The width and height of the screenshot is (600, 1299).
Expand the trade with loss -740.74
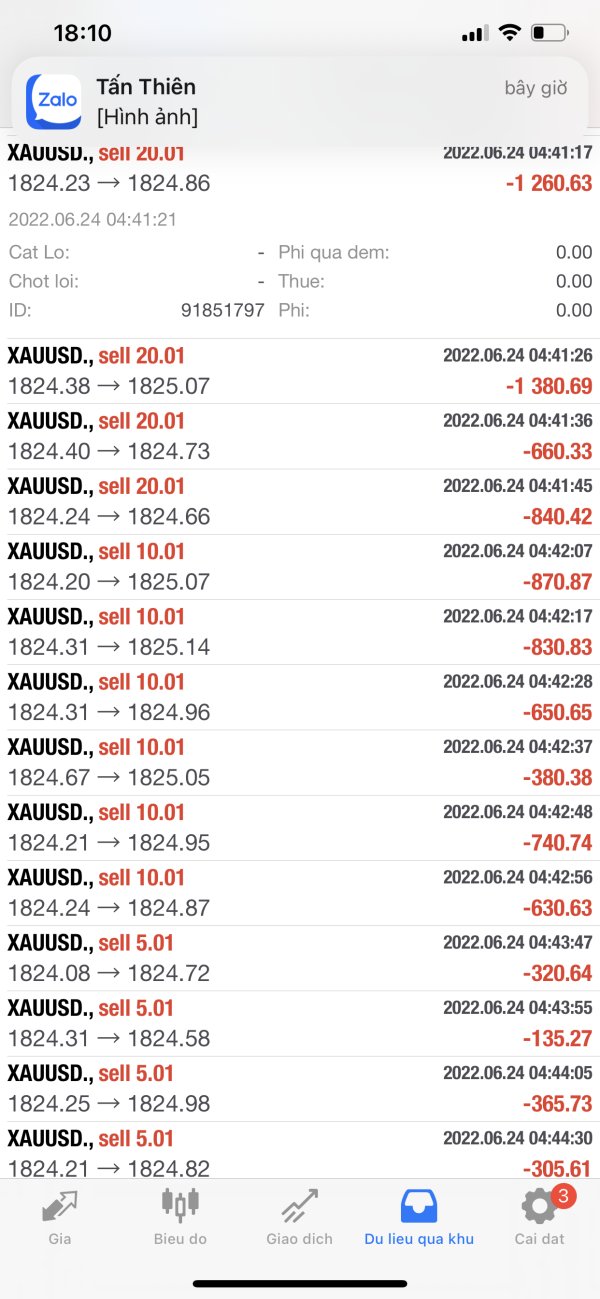coord(300,828)
